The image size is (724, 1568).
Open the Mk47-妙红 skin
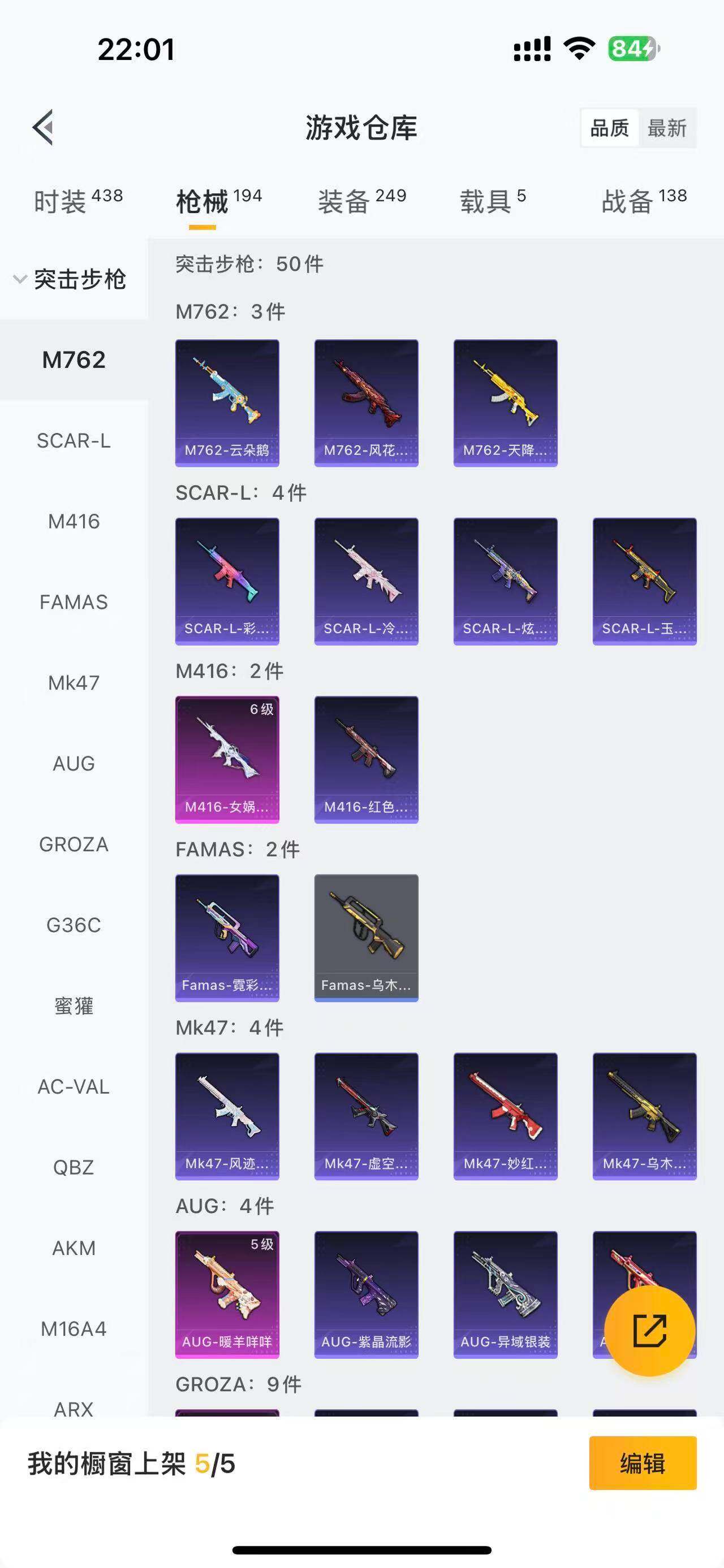click(506, 1116)
